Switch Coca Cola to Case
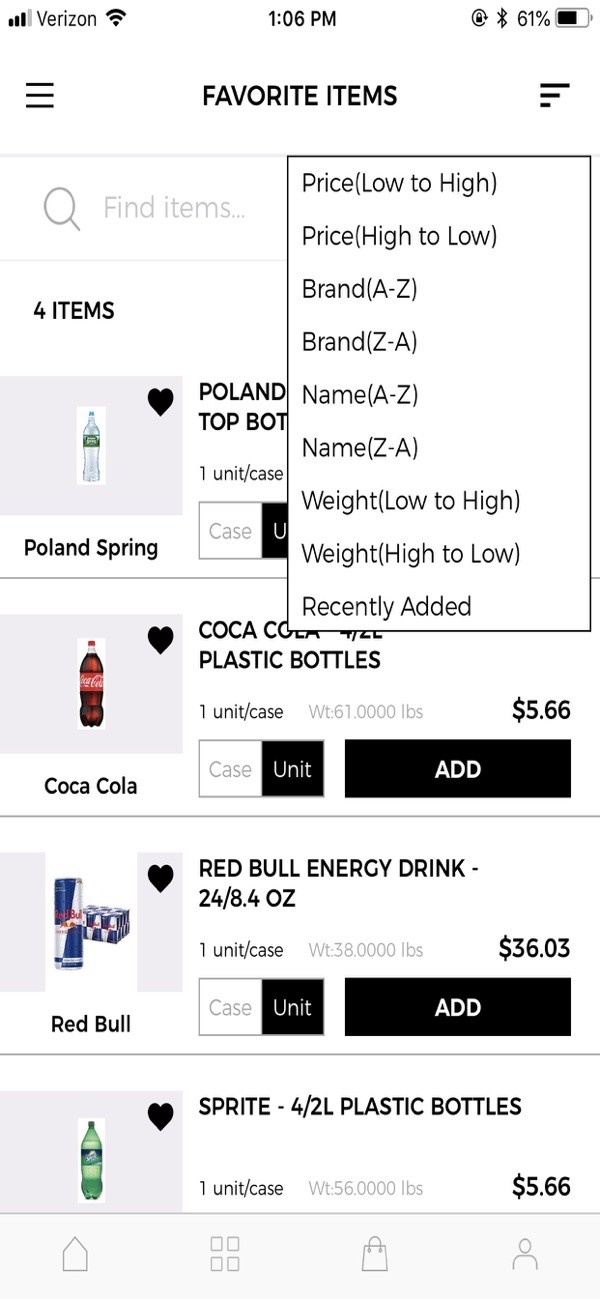The width and height of the screenshot is (600, 1299). point(230,769)
